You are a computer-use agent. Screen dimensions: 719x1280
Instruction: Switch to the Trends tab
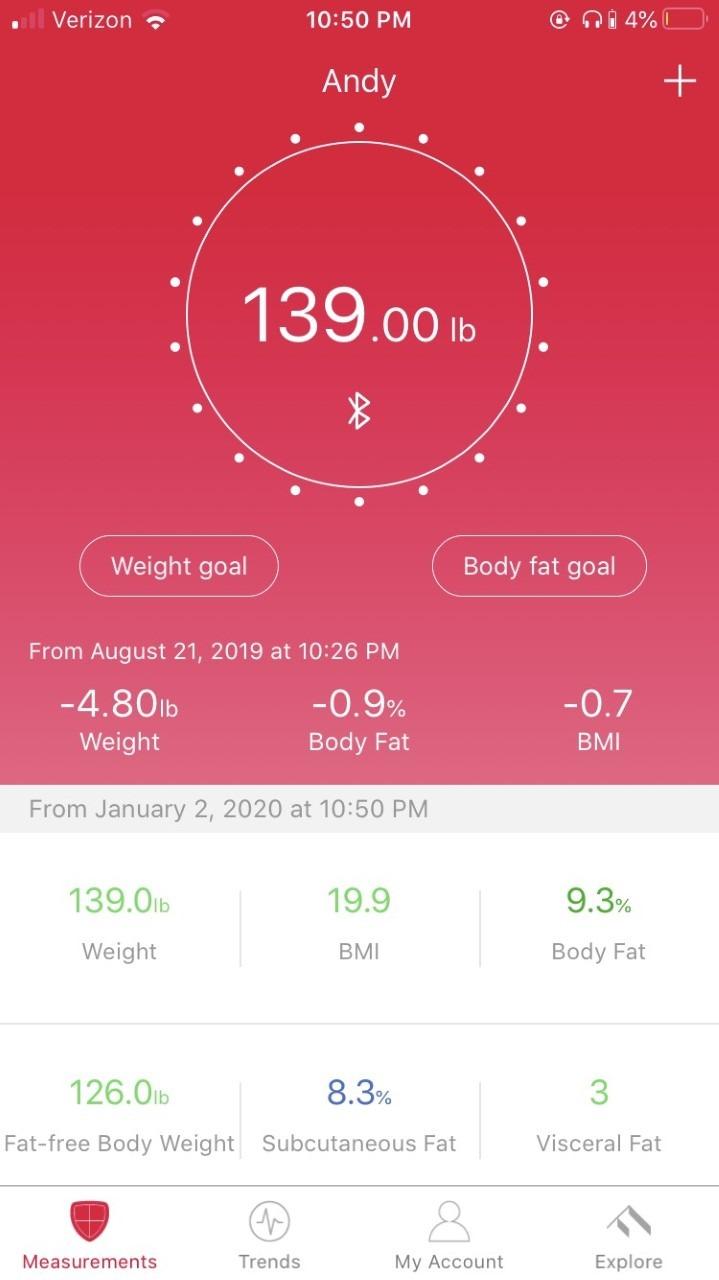269,1235
